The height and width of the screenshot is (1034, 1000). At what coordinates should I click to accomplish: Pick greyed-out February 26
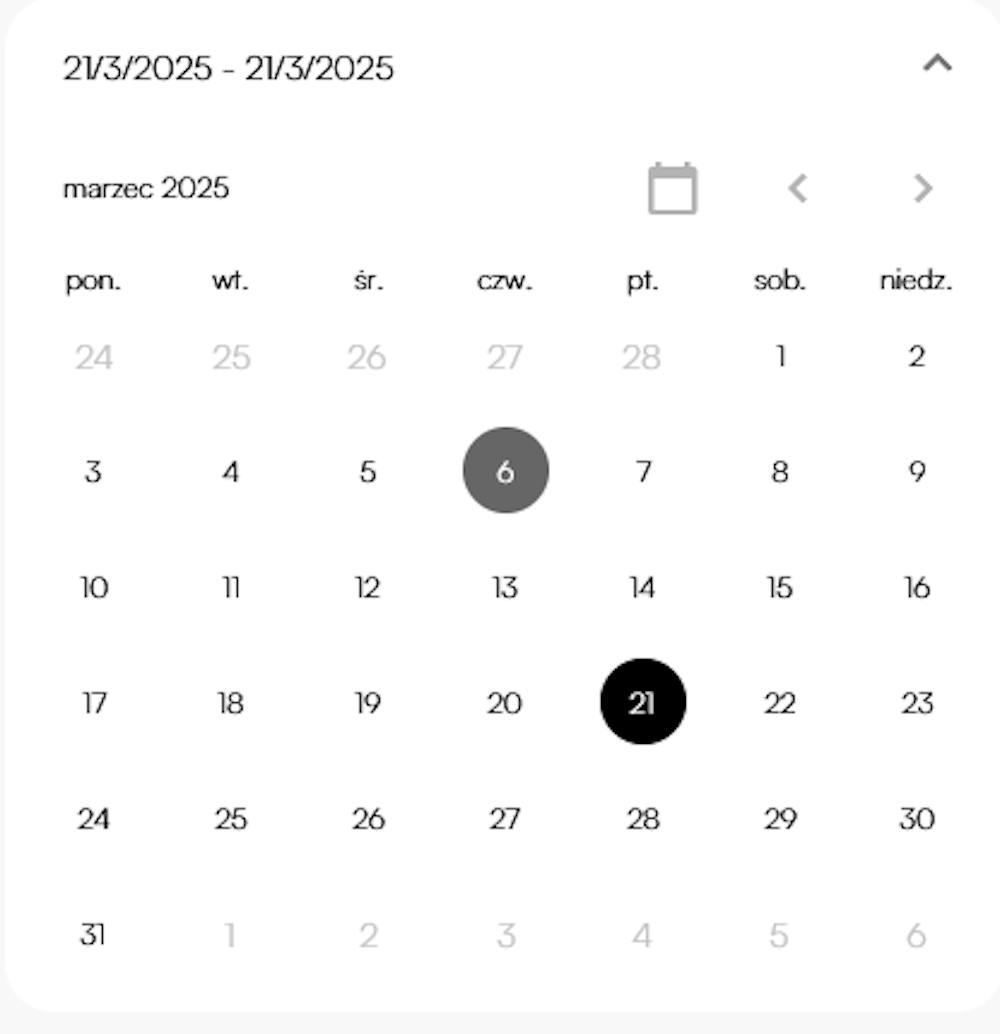(x=368, y=357)
